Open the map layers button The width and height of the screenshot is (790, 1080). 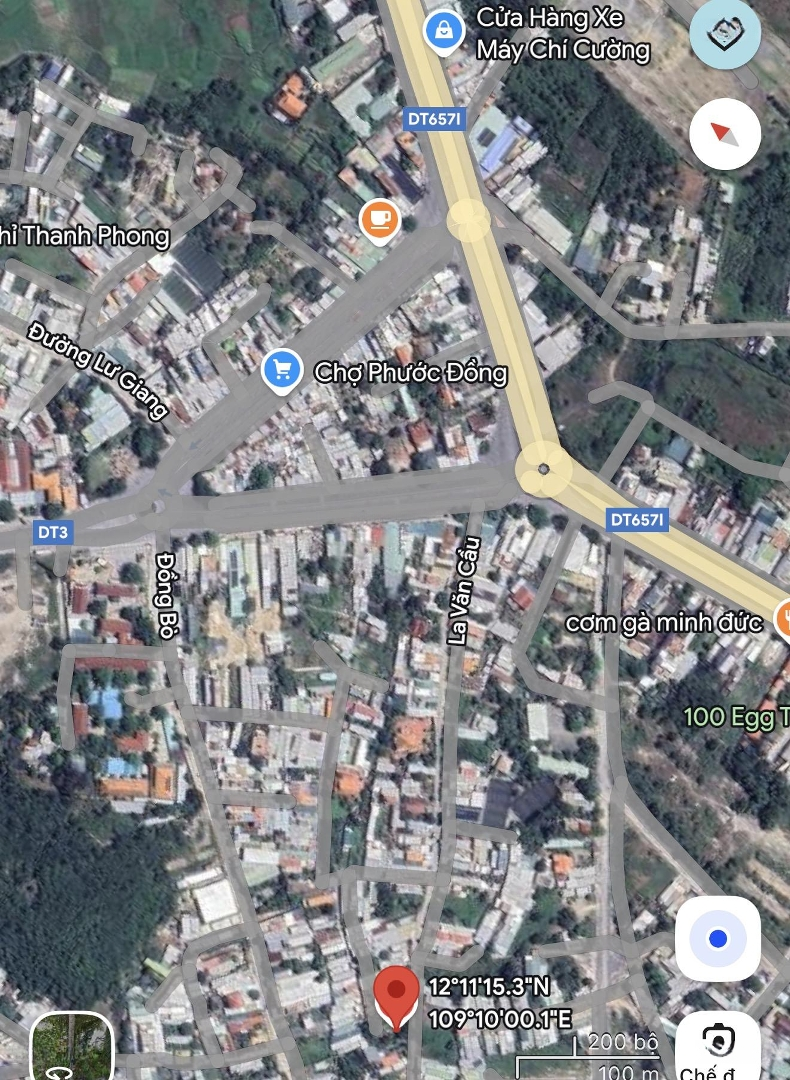click(x=725, y=33)
